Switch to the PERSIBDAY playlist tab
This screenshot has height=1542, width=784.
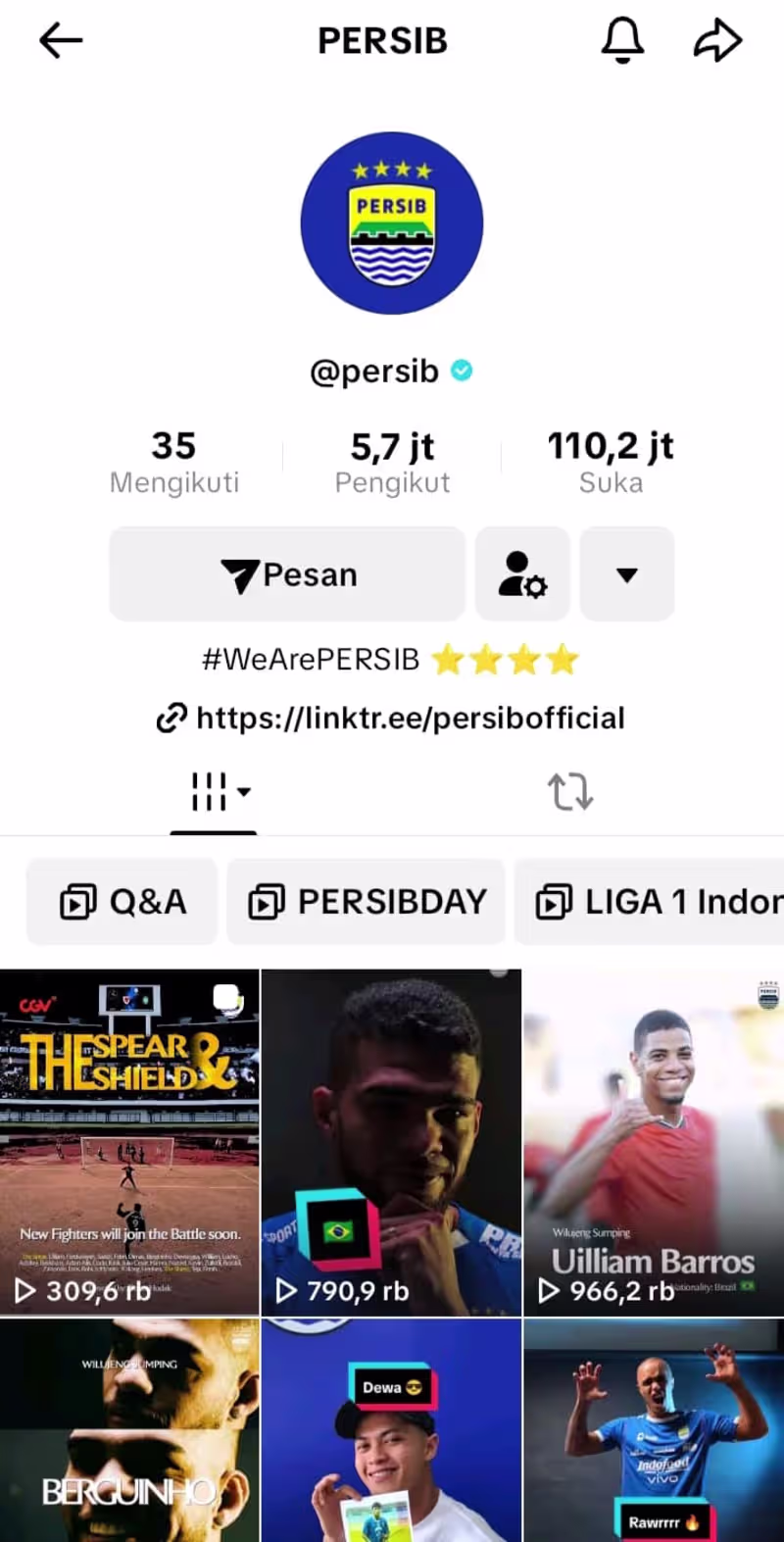366,901
